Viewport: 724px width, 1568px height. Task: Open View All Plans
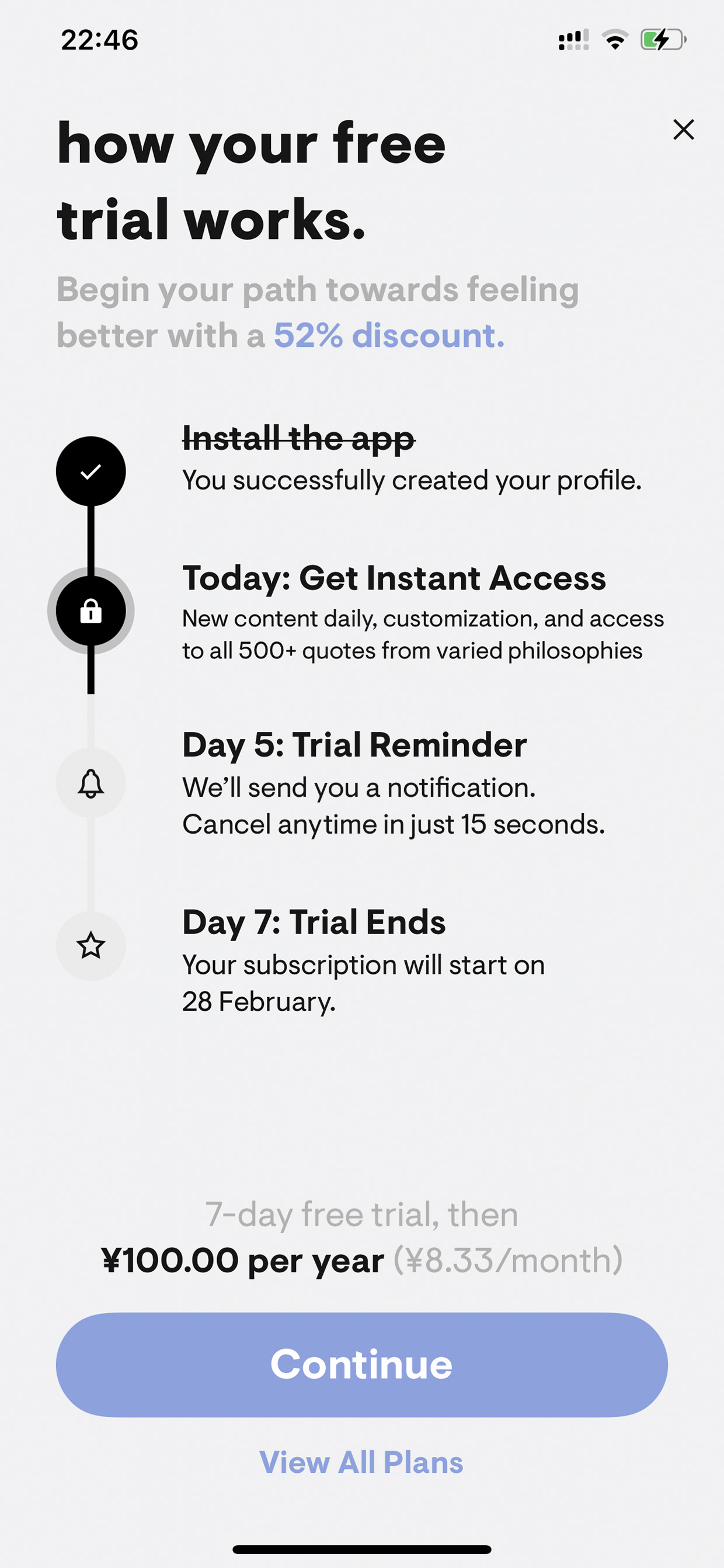[361, 1462]
